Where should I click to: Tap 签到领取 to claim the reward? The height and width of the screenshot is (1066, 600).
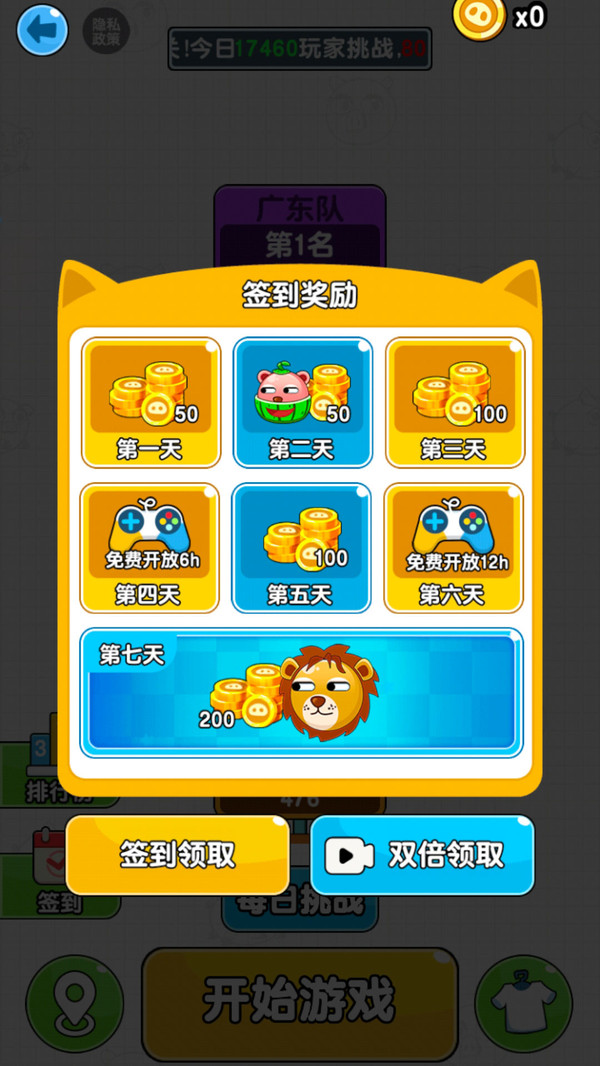tap(177, 855)
